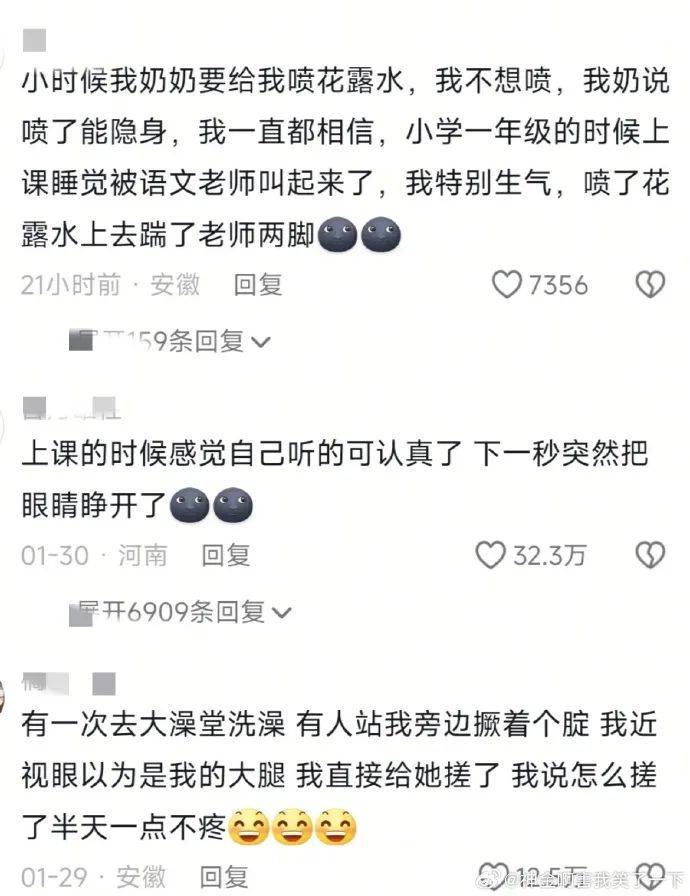
Task: Like the comment with 7356 likes
Action: 507,285
